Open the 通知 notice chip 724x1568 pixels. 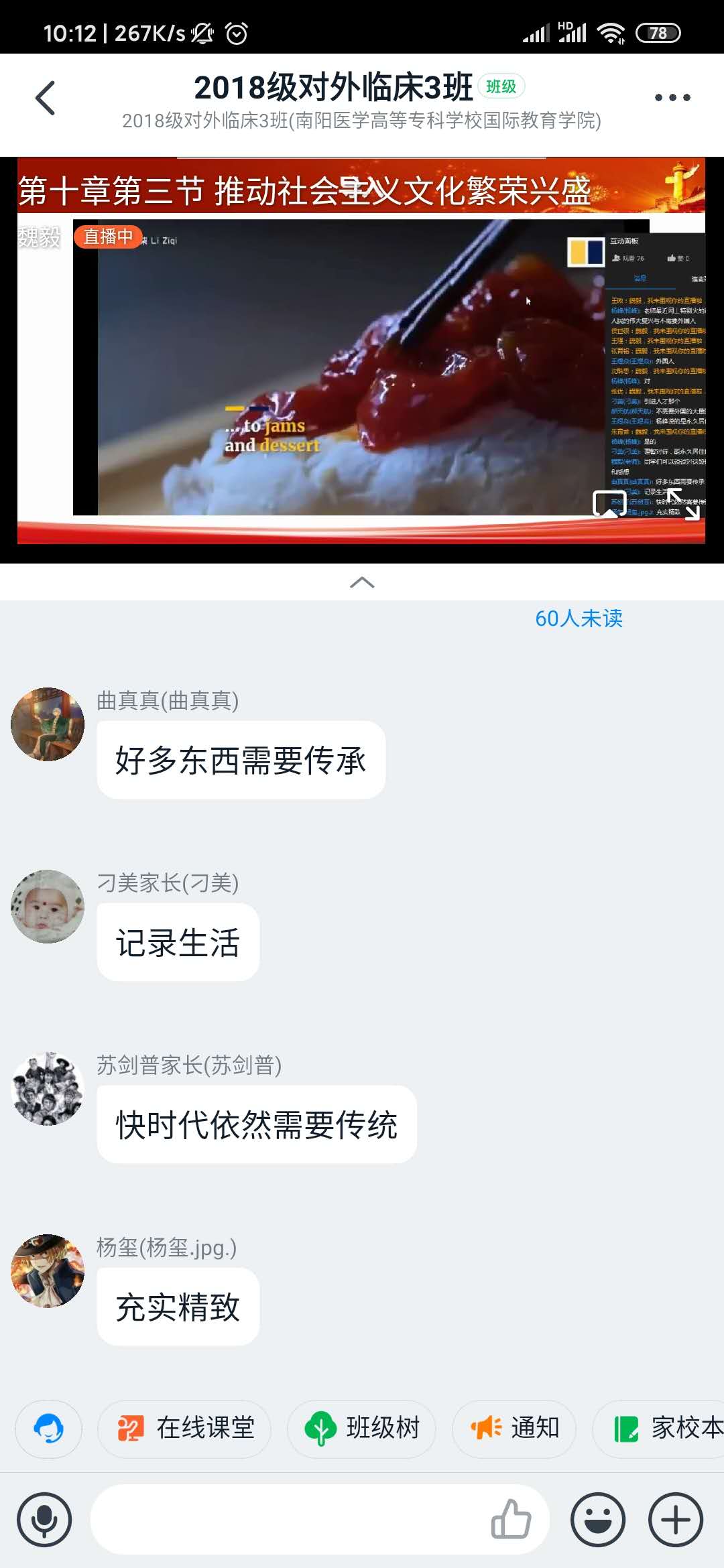(514, 1429)
